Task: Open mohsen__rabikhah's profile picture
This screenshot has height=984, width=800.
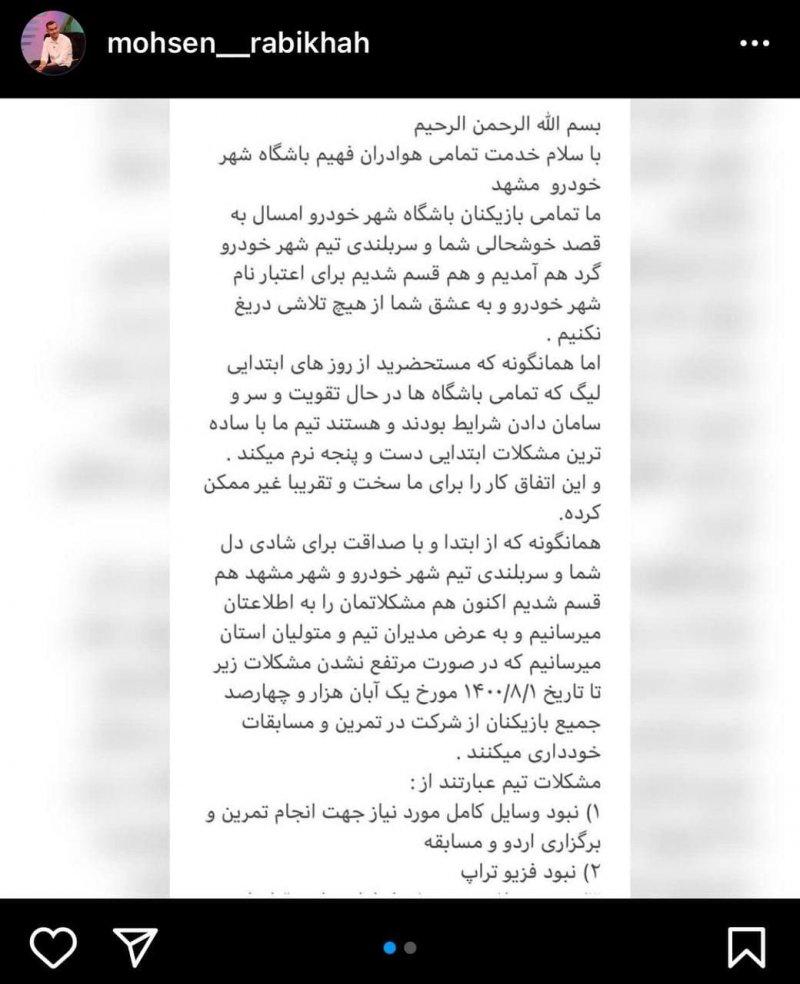Action: [x=53, y=44]
